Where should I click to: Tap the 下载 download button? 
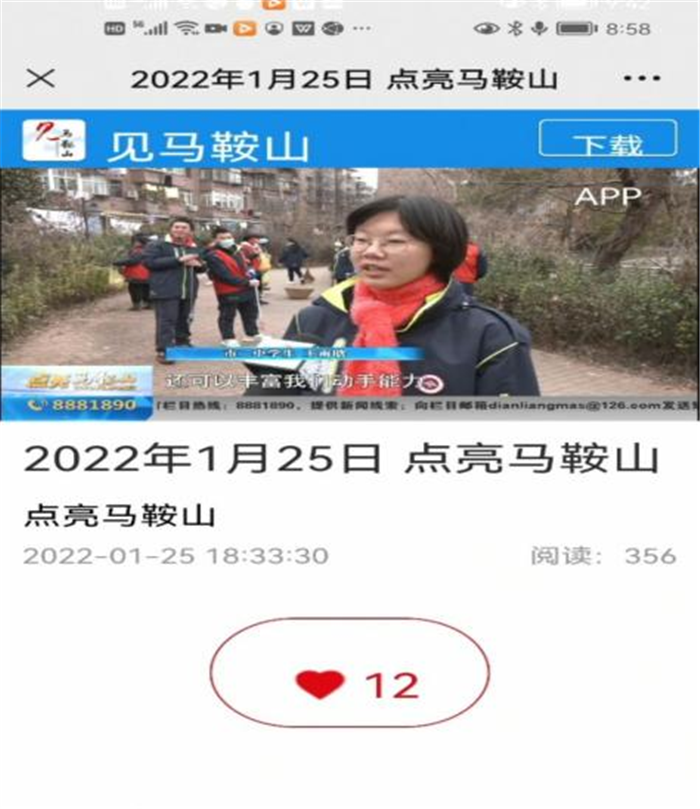(607, 141)
